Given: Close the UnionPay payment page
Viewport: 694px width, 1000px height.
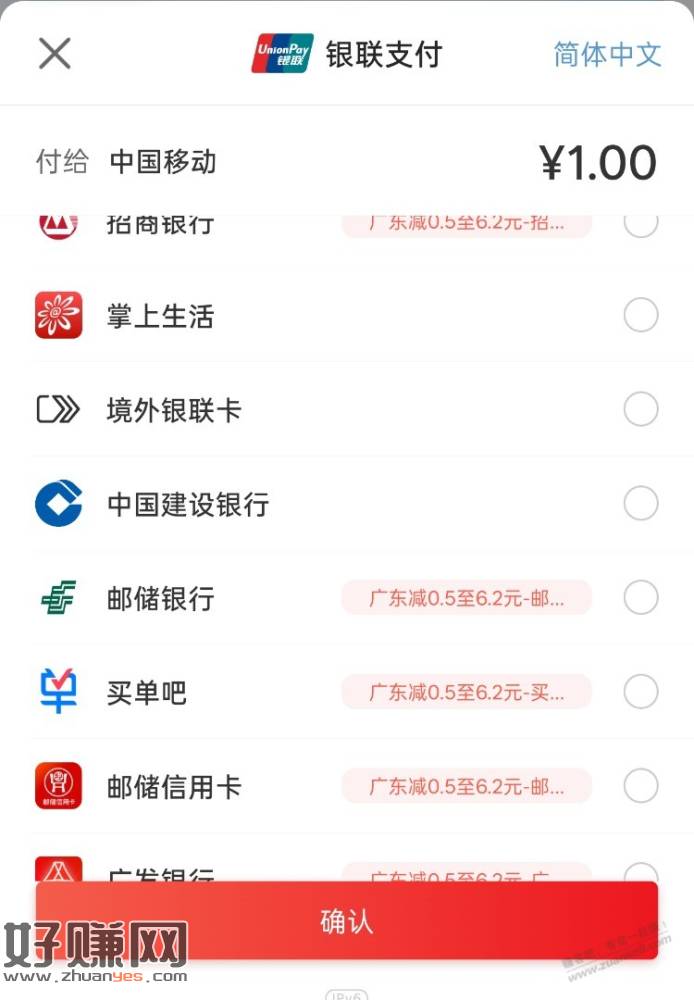Looking at the screenshot, I should point(55,53).
